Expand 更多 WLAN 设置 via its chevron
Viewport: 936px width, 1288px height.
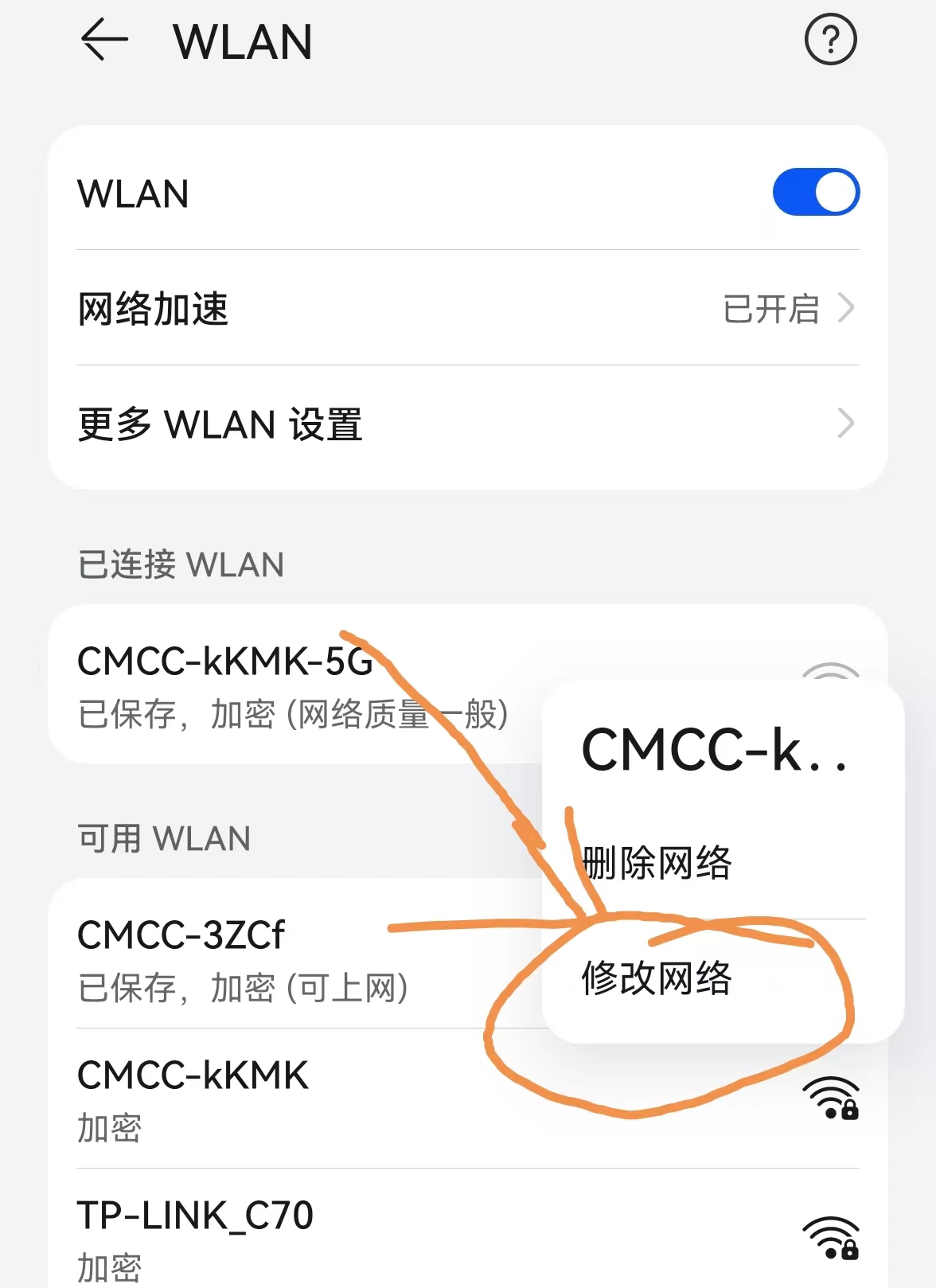pyautogui.click(x=845, y=426)
